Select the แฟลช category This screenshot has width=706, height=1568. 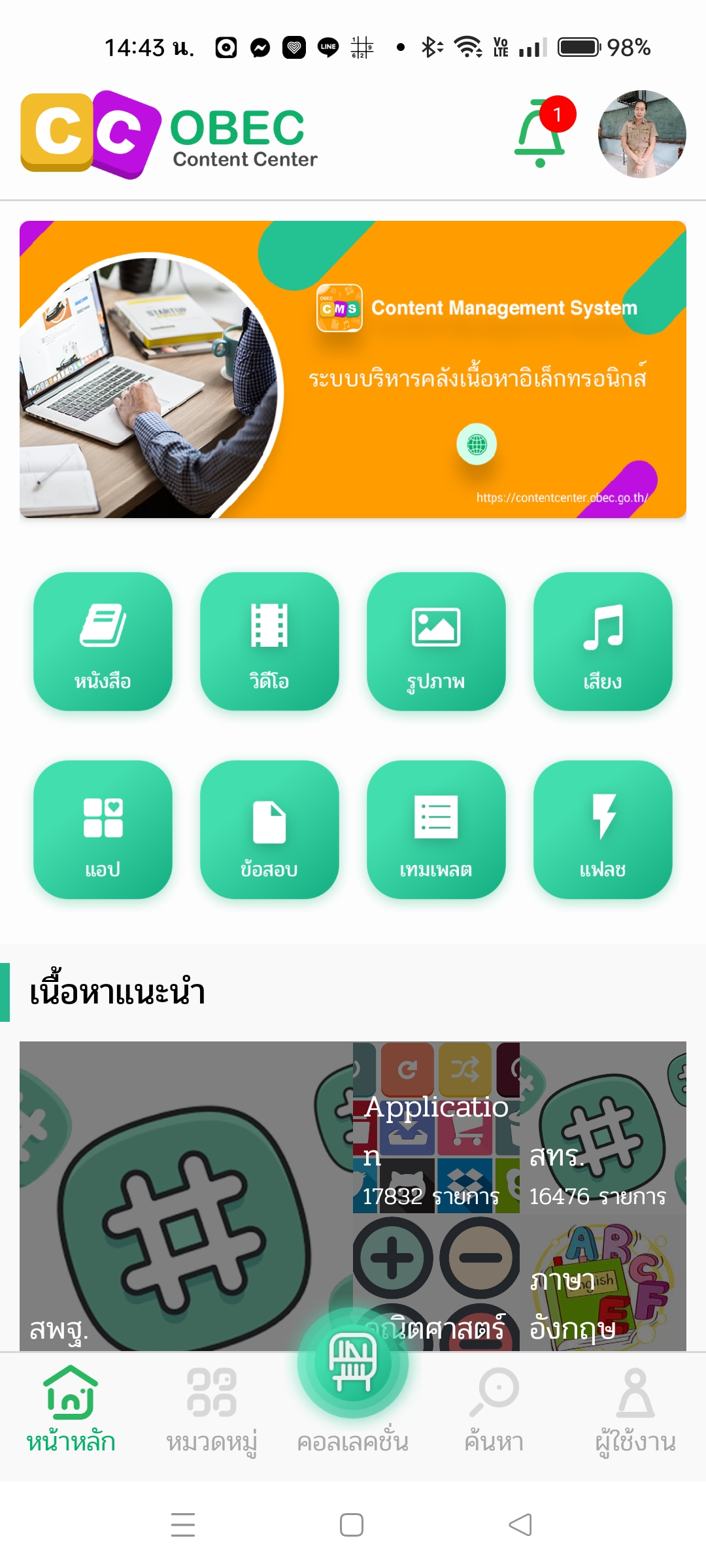point(603,829)
